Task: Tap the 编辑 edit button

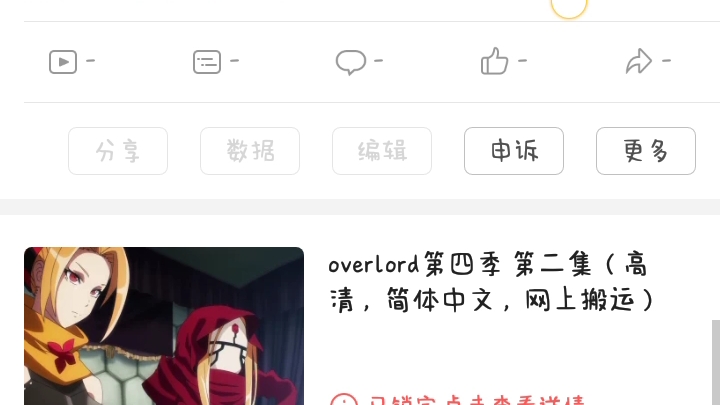Action: 382,151
